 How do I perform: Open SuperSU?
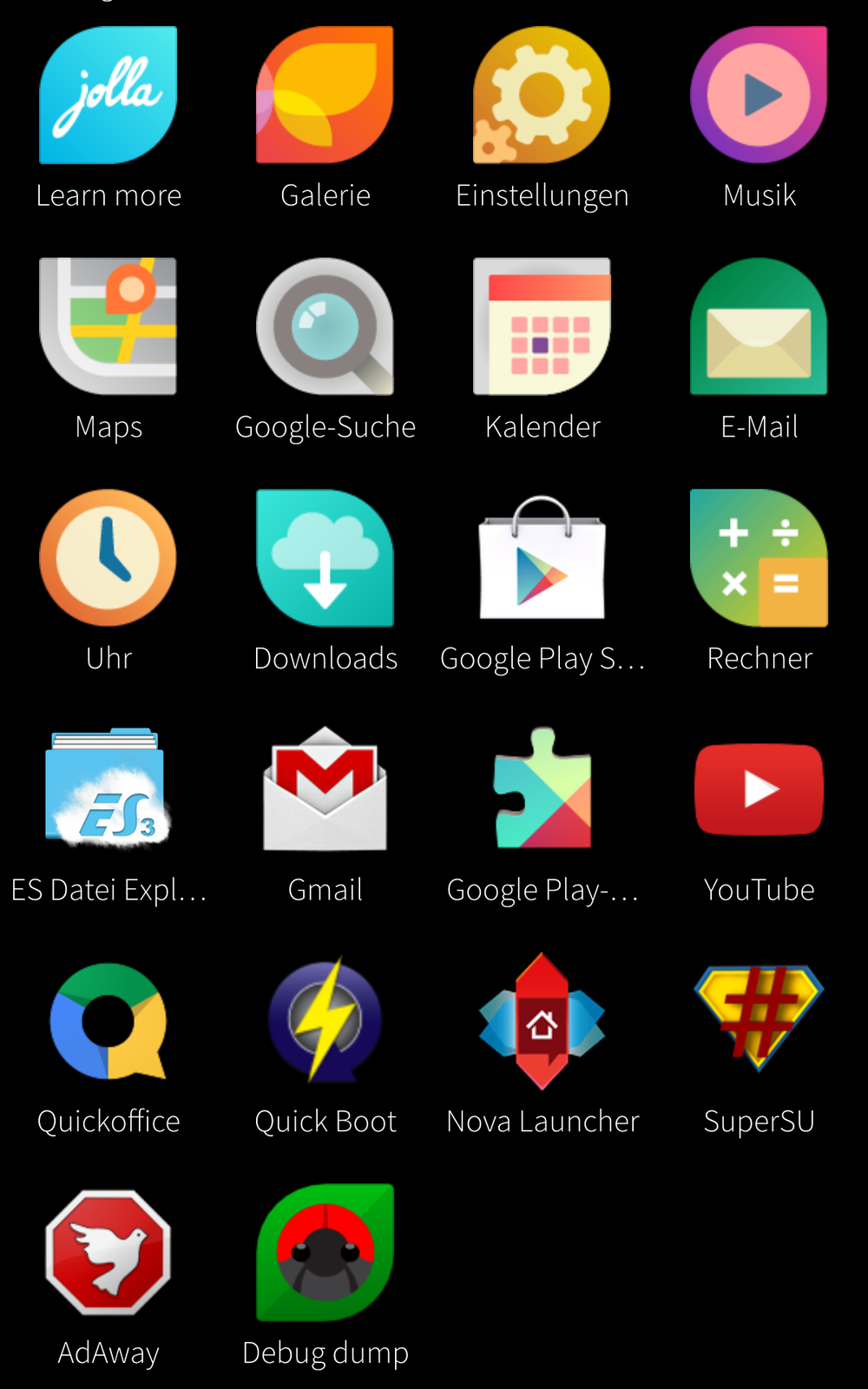[759, 1022]
